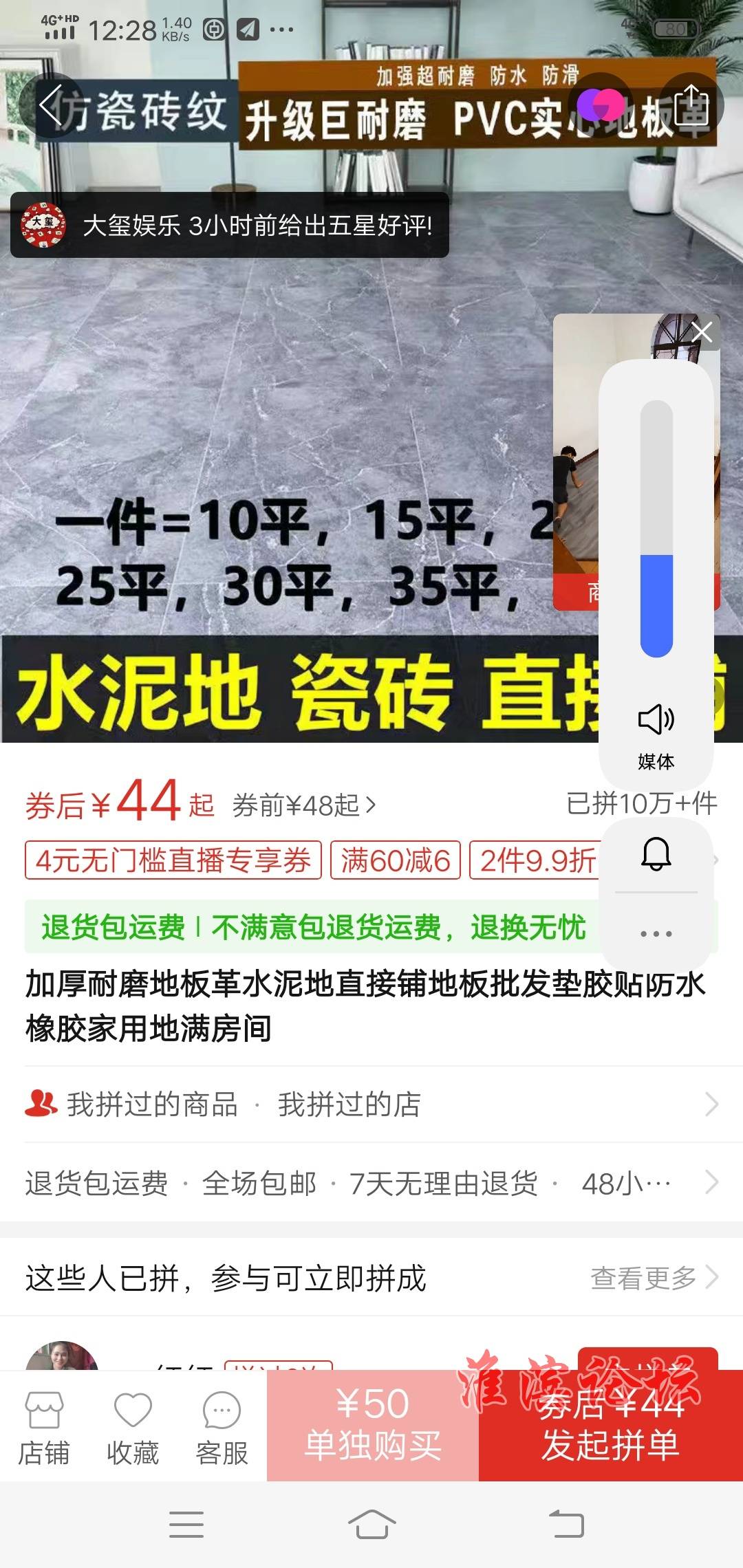Tap the system home button
The width and height of the screenshot is (743, 1568).
click(371, 1524)
